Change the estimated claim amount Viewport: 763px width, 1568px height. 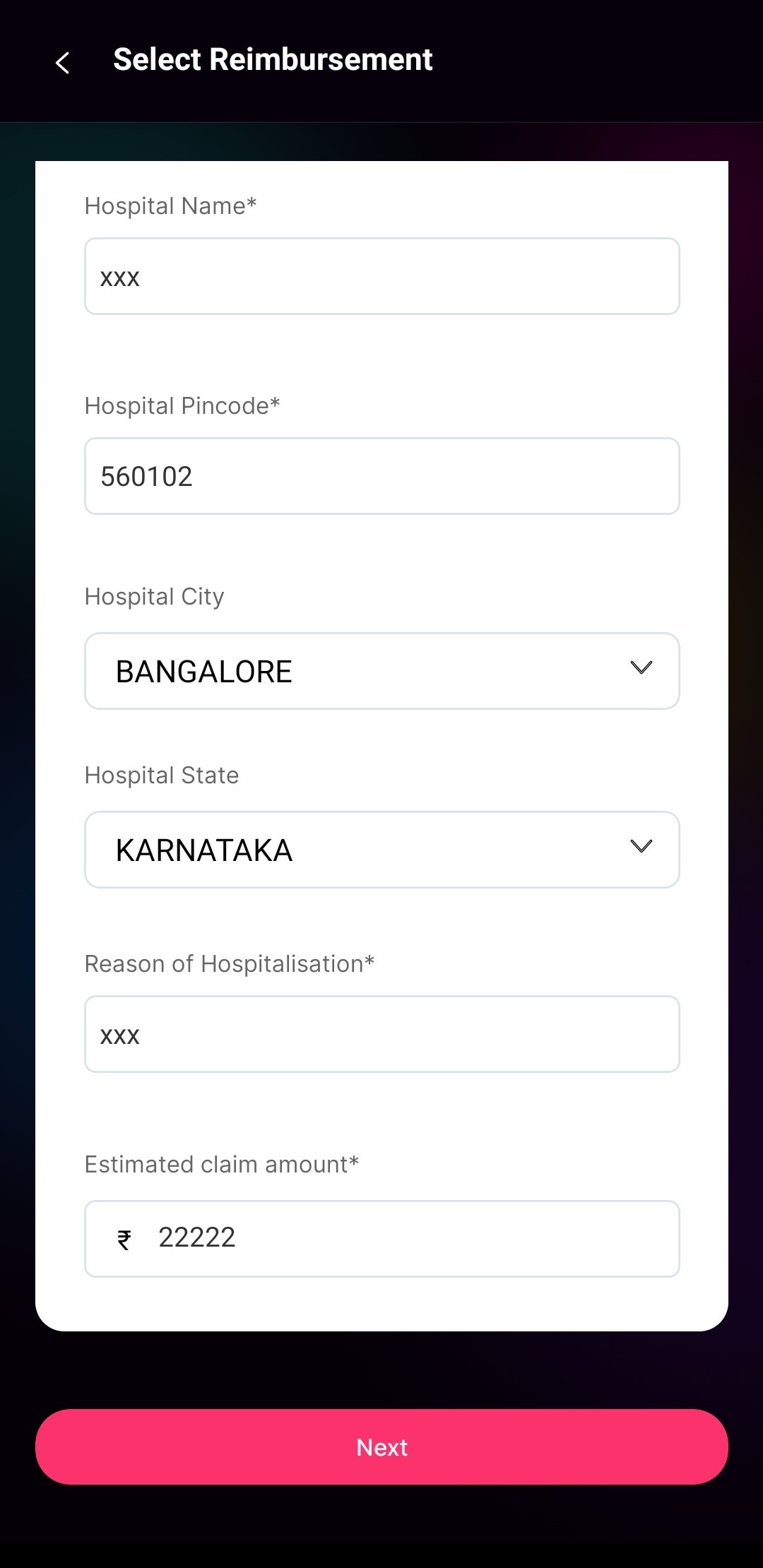410,1238
